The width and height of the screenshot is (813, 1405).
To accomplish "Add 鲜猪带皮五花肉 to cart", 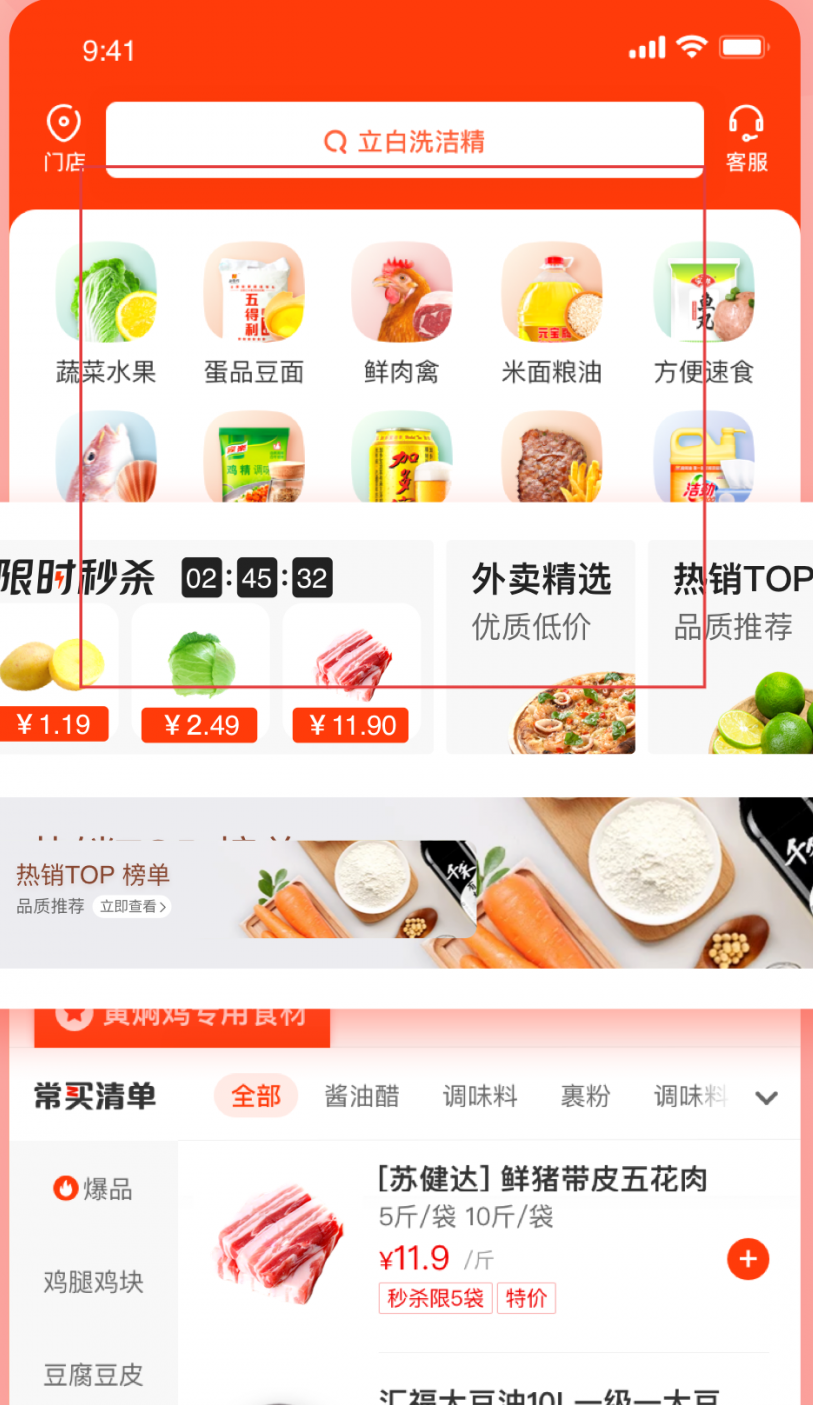I will click(748, 1259).
